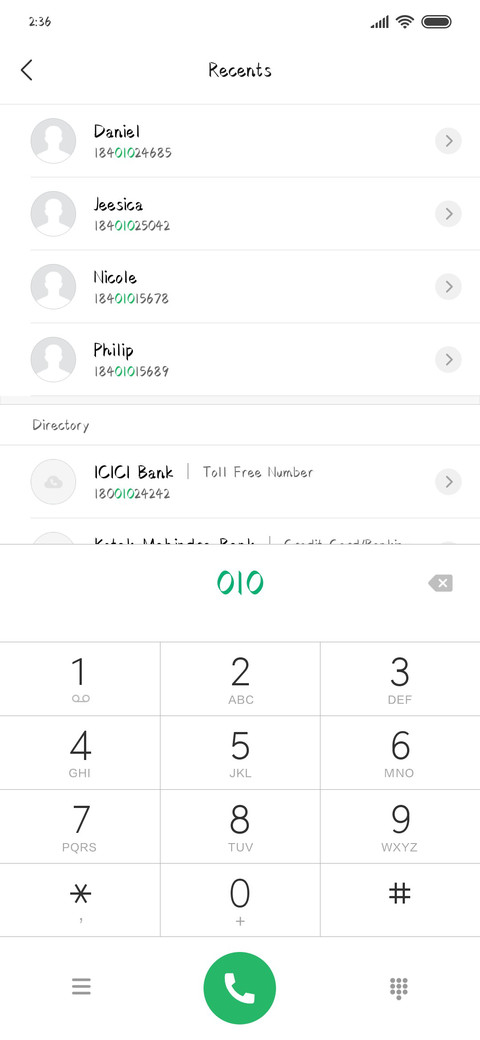
Task: Place the call with the green button
Action: (240, 988)
